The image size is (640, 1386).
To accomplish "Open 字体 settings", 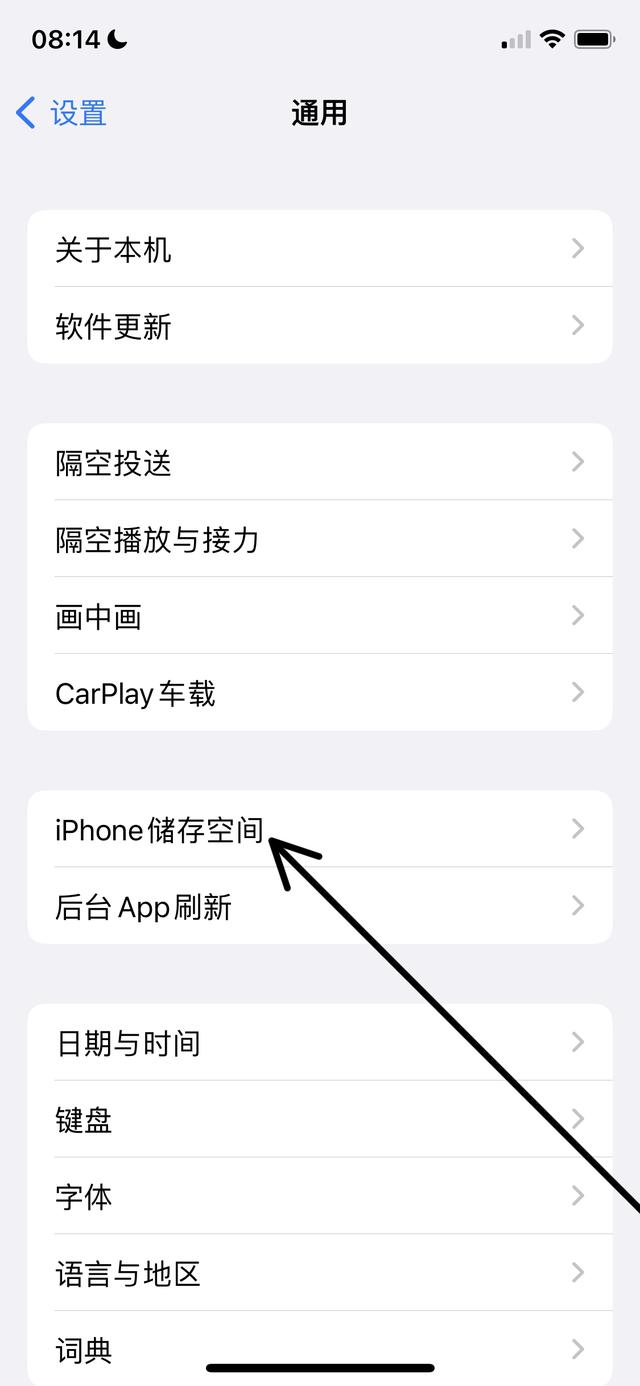I will pos(320,1197).
